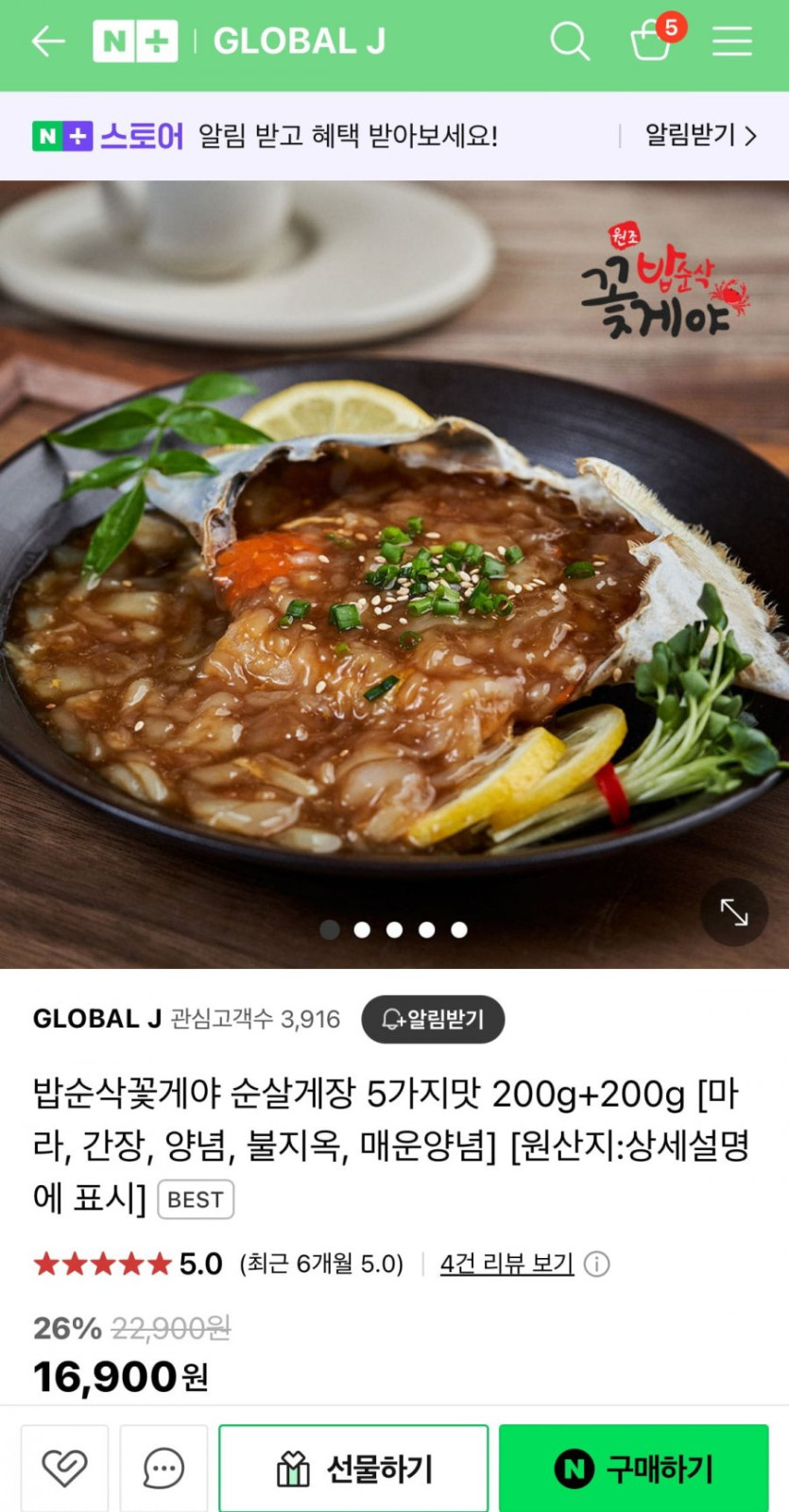Buy now with 구매하기

click(x=633, y=1468)
